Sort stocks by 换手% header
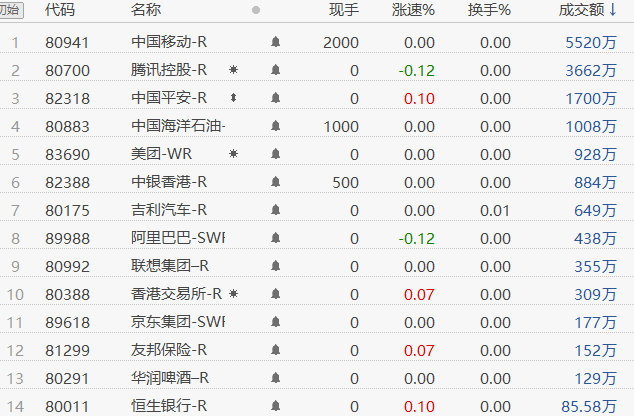634x416 pixels. (489, 10)
